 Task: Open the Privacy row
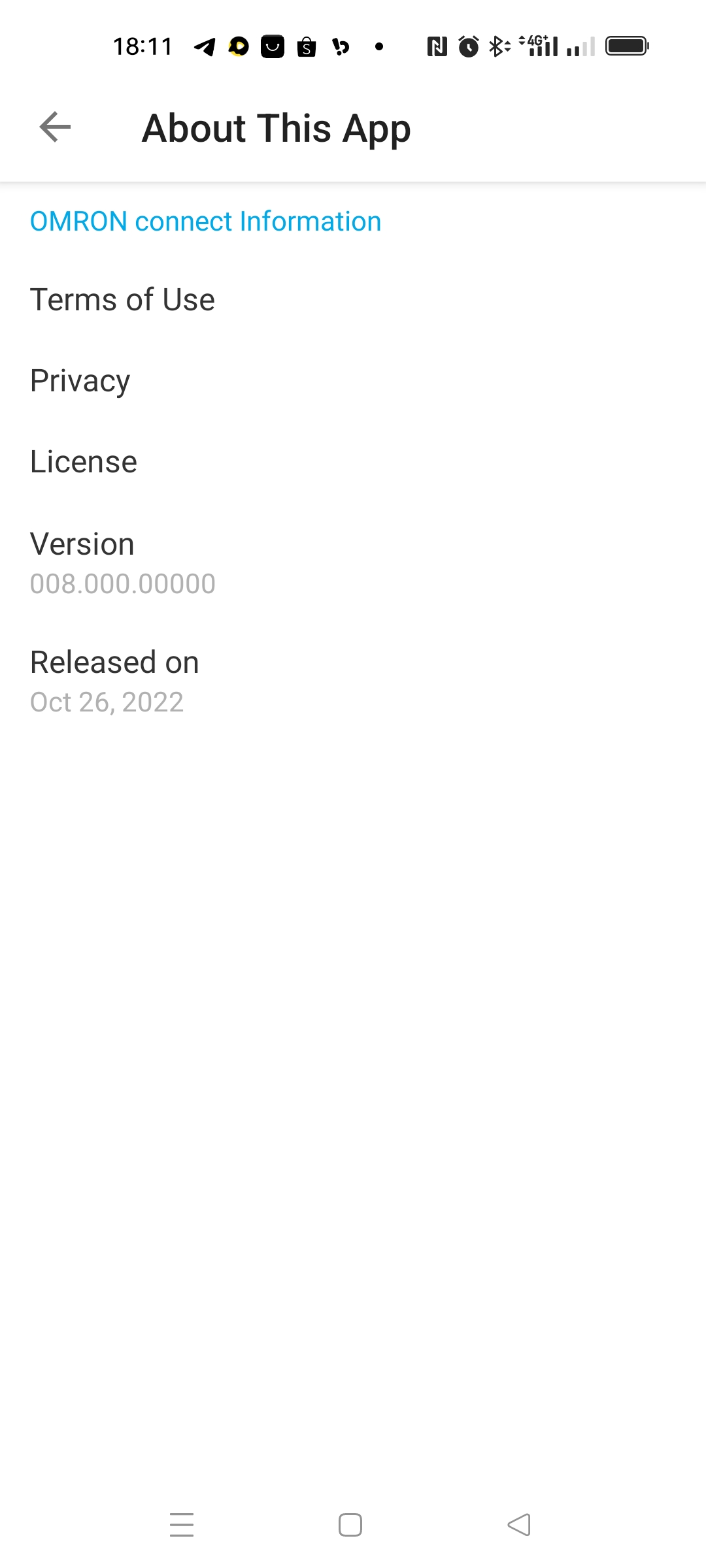[80, 381]
